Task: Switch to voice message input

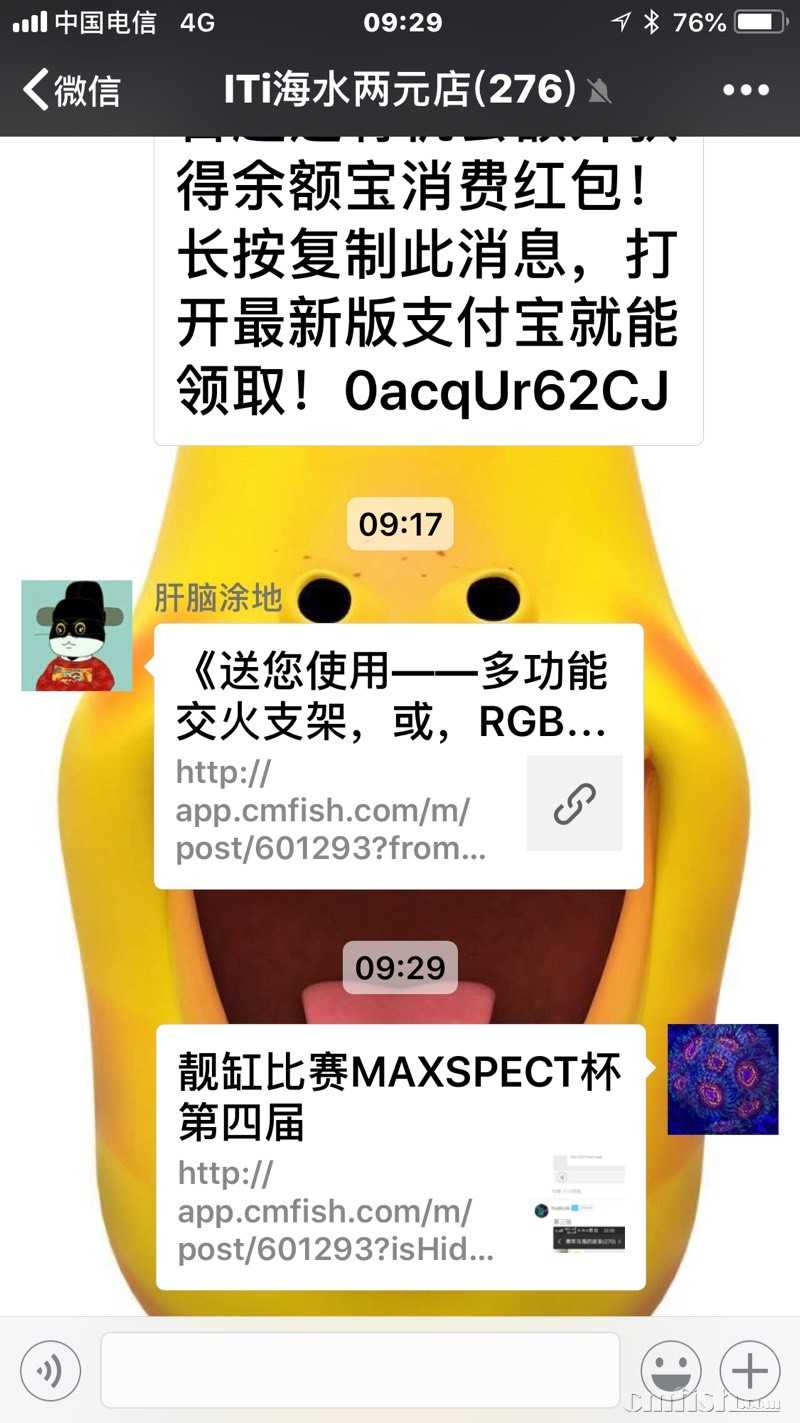Action: point(50,1370)
